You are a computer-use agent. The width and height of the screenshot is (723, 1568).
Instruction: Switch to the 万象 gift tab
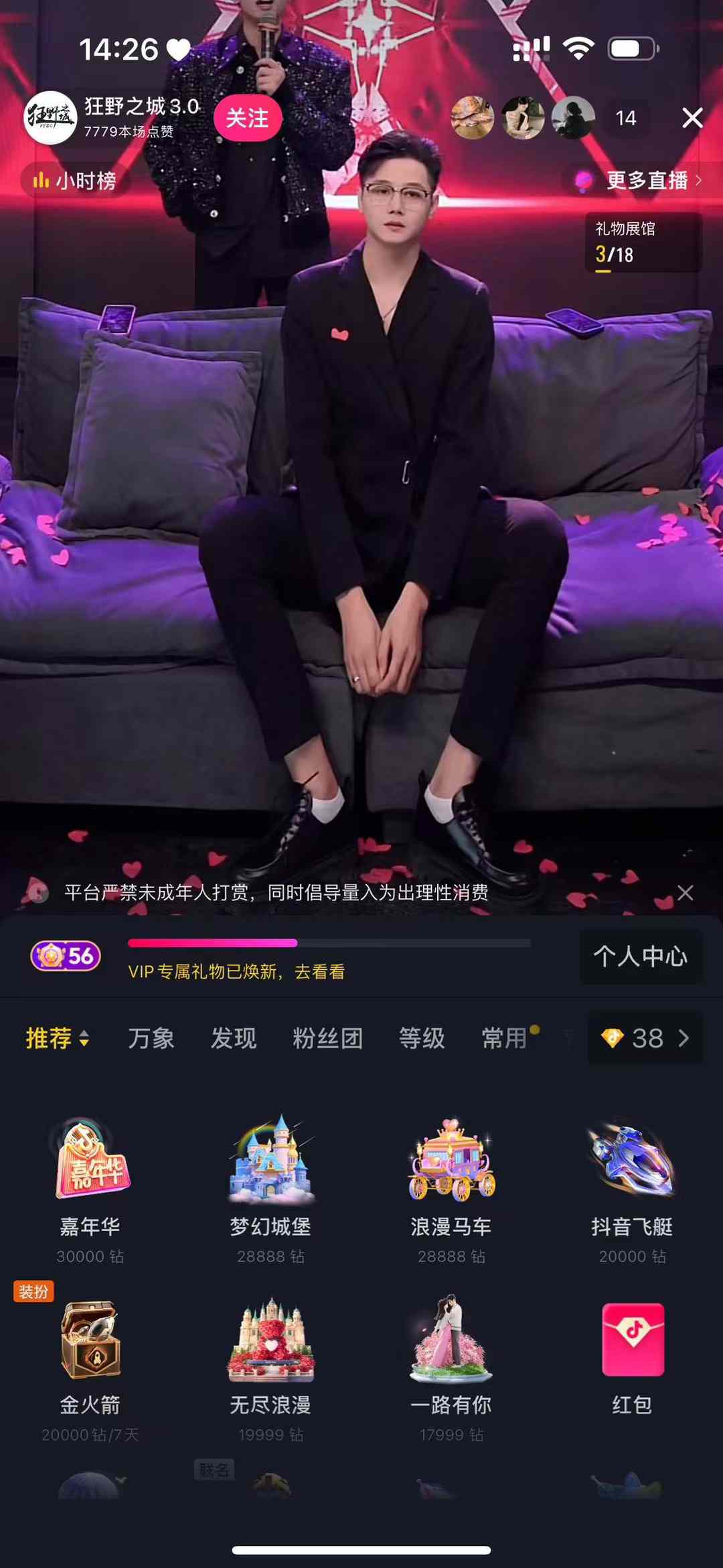151,1038
